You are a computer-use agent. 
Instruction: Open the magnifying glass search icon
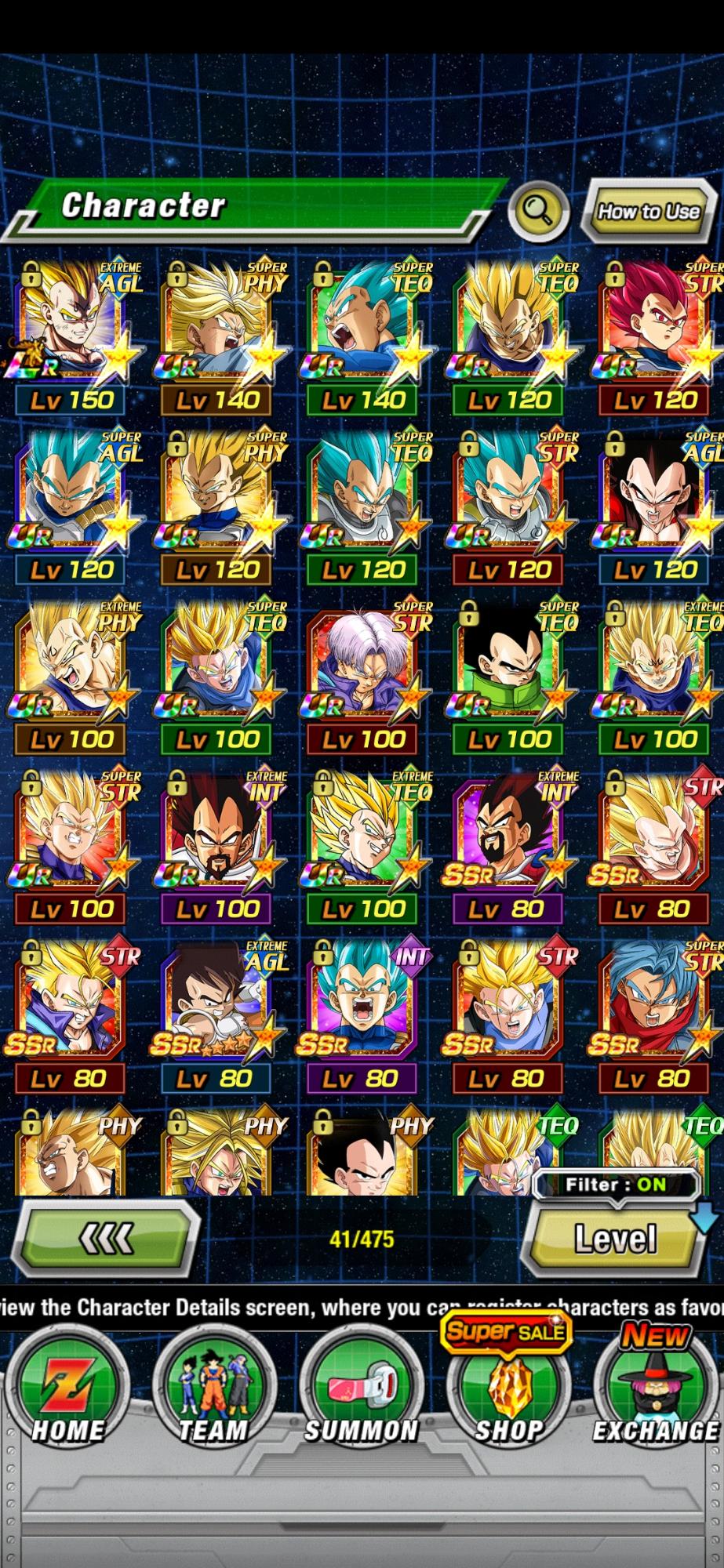click(x=538, y=210)
